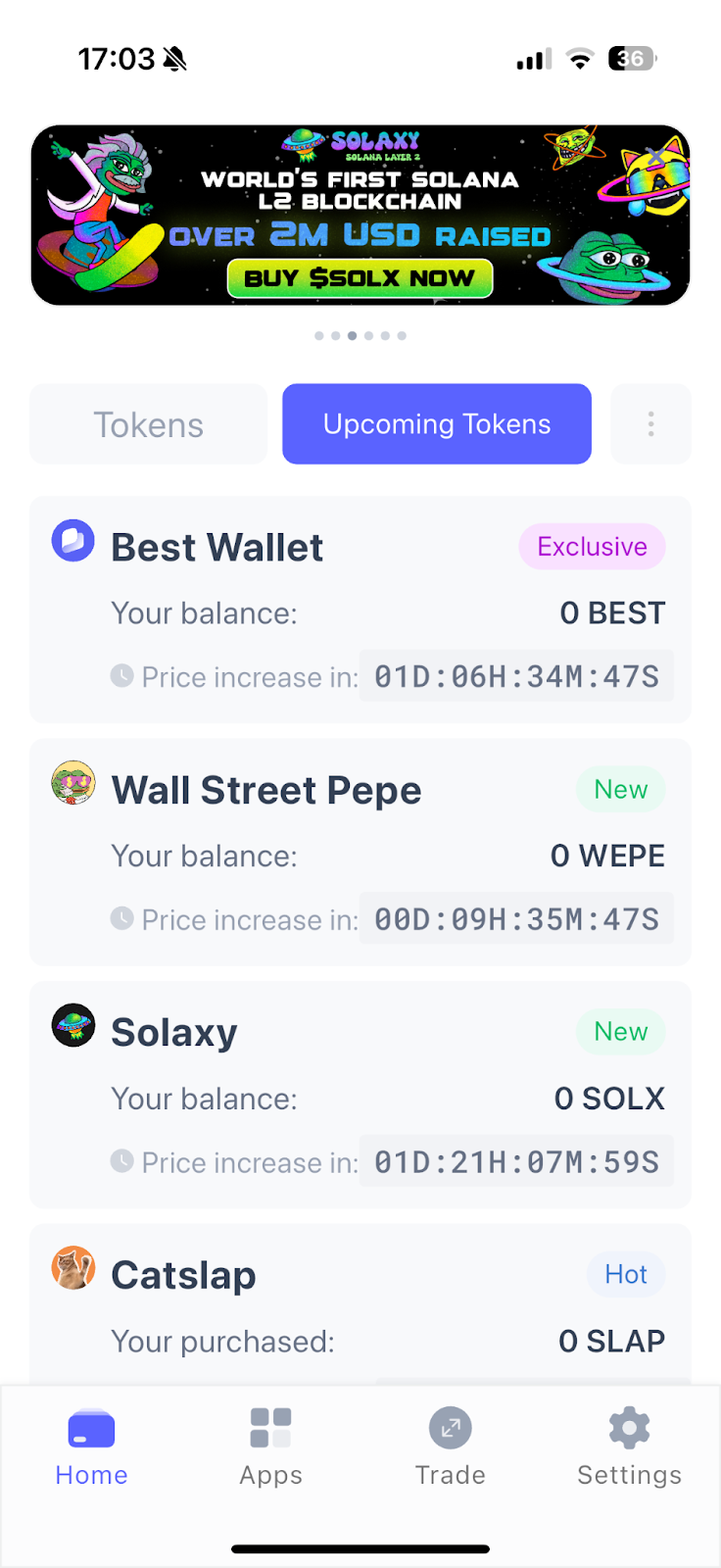Switch to the Tokens tab
Screen dimensions: 721x1568
(x=149, y=424)
